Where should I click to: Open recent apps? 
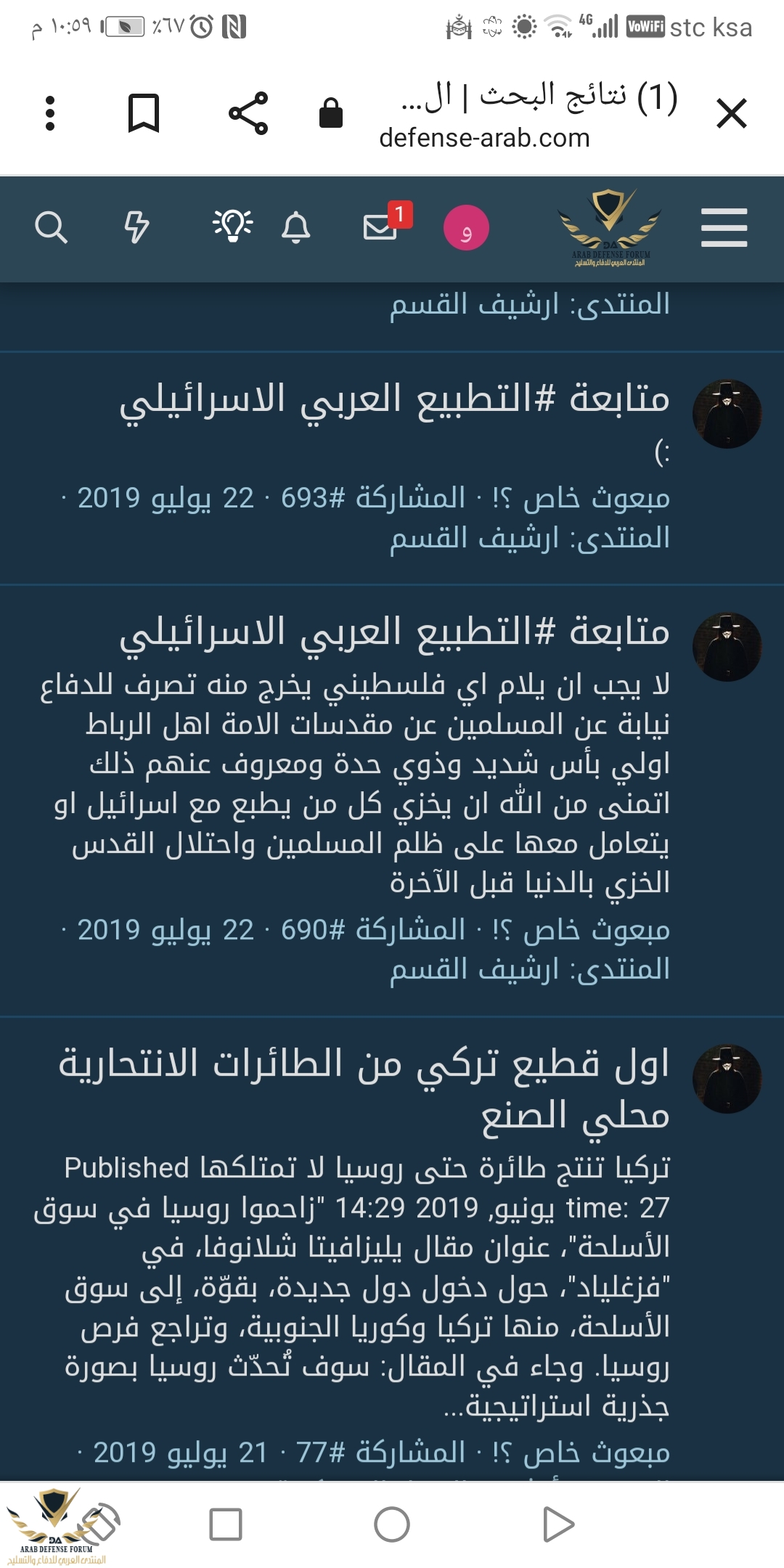[225, 1524]
